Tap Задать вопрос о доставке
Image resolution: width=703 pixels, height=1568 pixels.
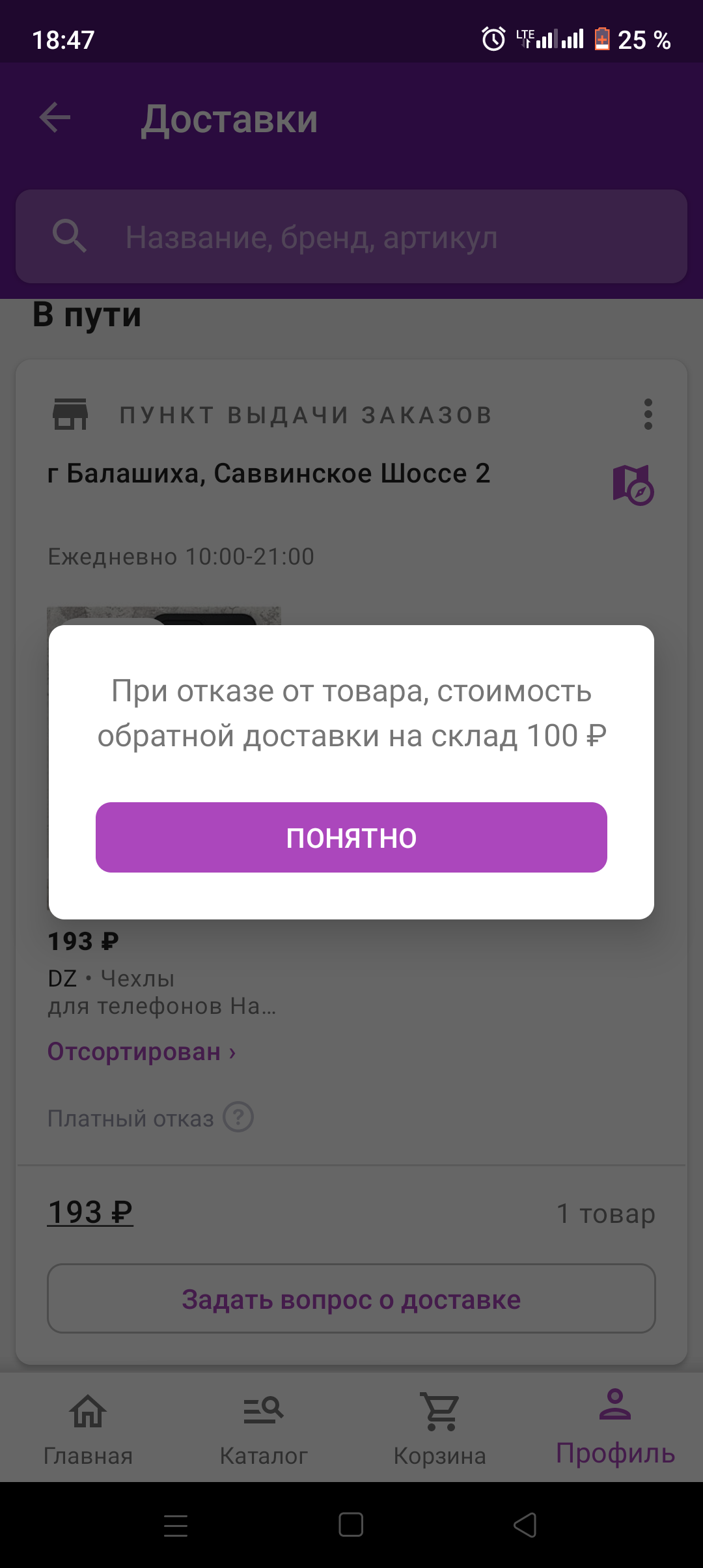coord(351,1299)
